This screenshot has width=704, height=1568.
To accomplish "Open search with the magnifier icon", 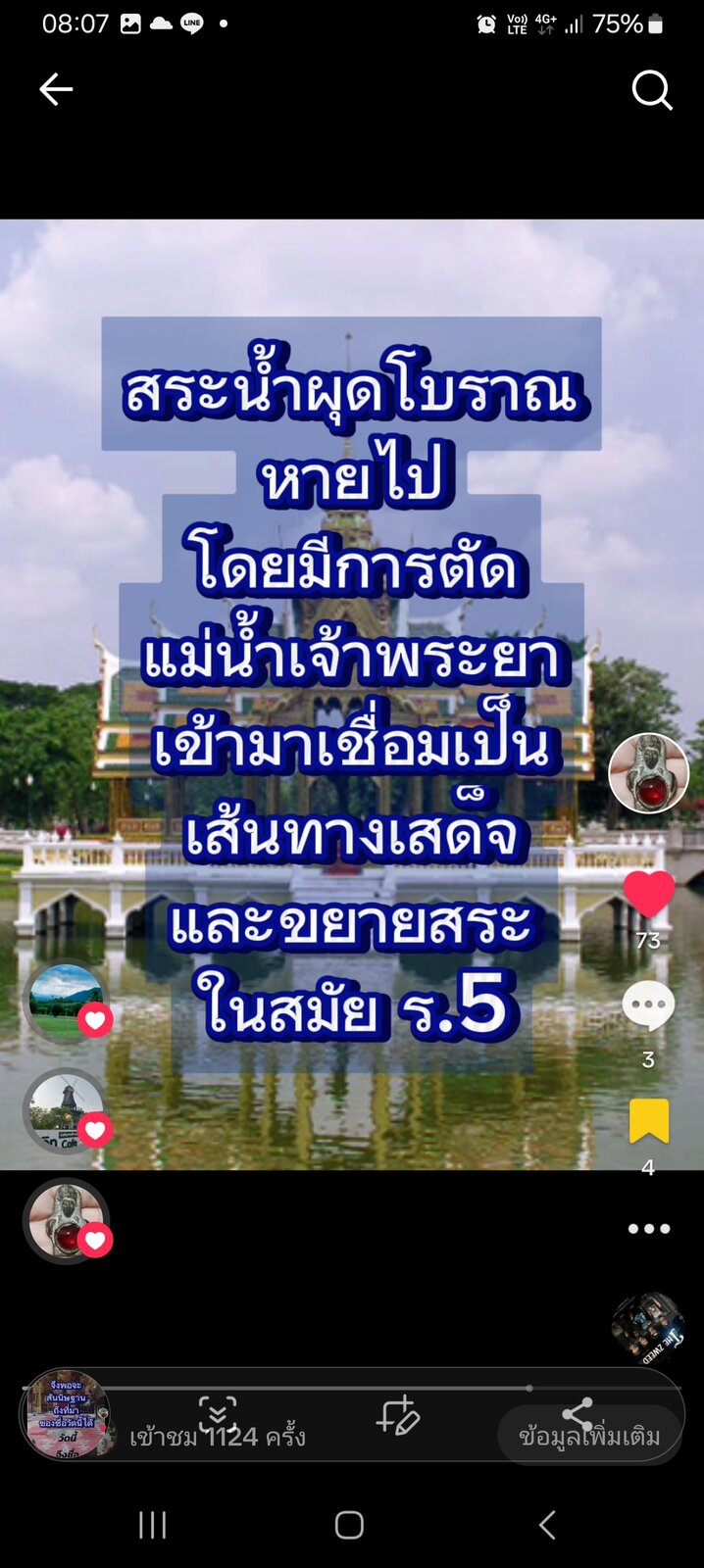I will coord(652,90).
